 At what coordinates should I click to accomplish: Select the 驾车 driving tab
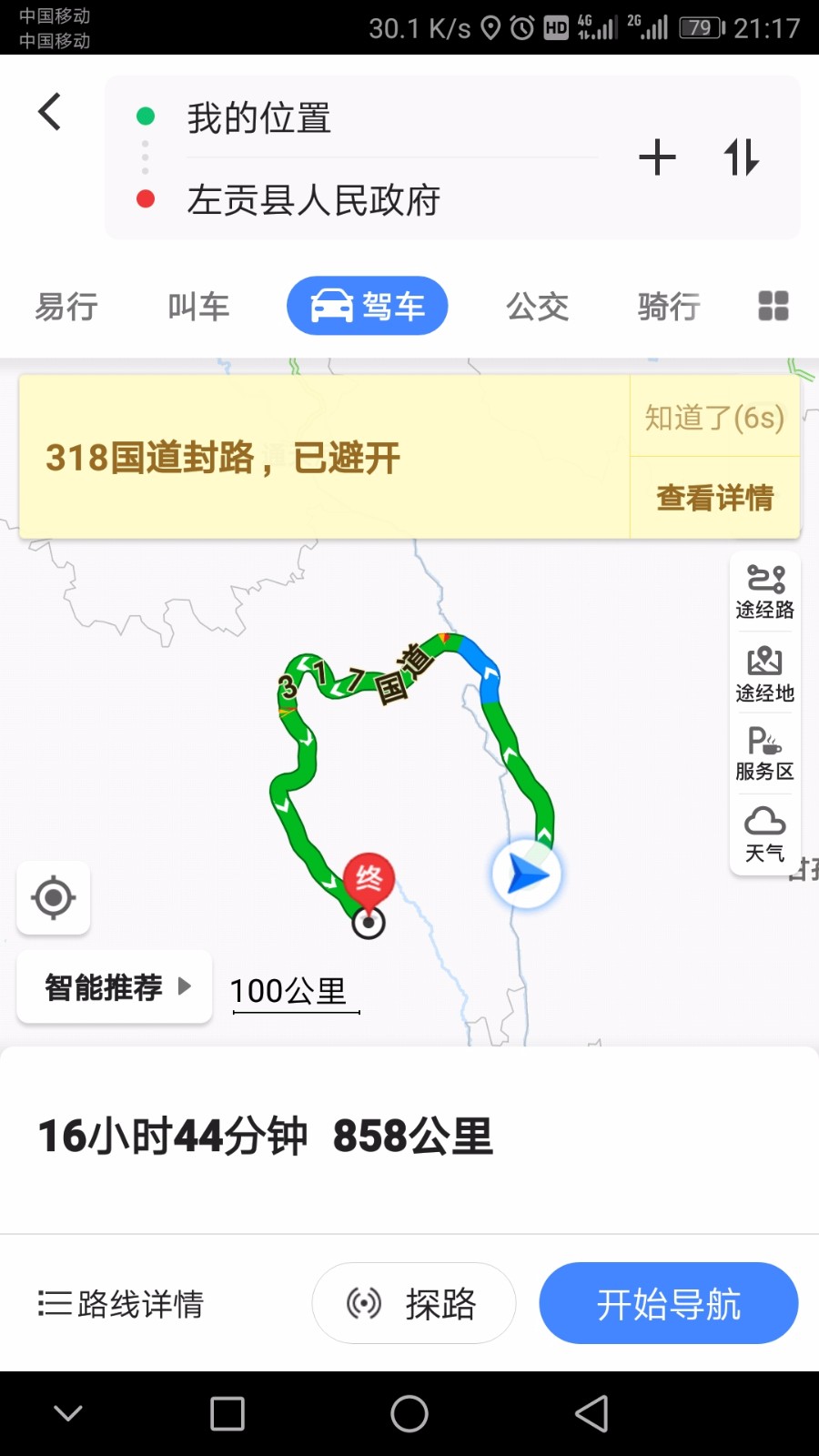coord(368,306)
